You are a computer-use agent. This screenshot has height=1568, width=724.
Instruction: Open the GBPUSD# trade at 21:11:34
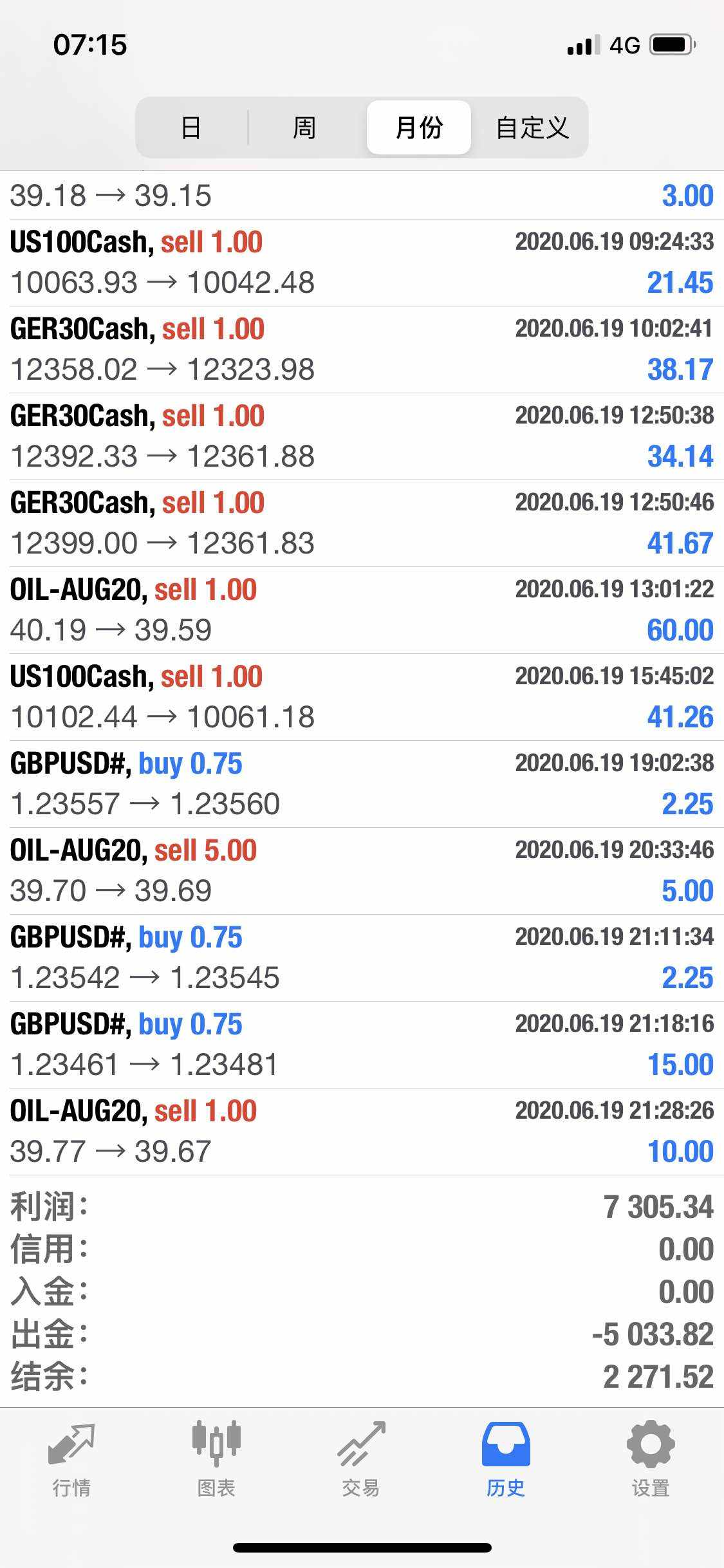pyautogui.click(x=362, y=958)
